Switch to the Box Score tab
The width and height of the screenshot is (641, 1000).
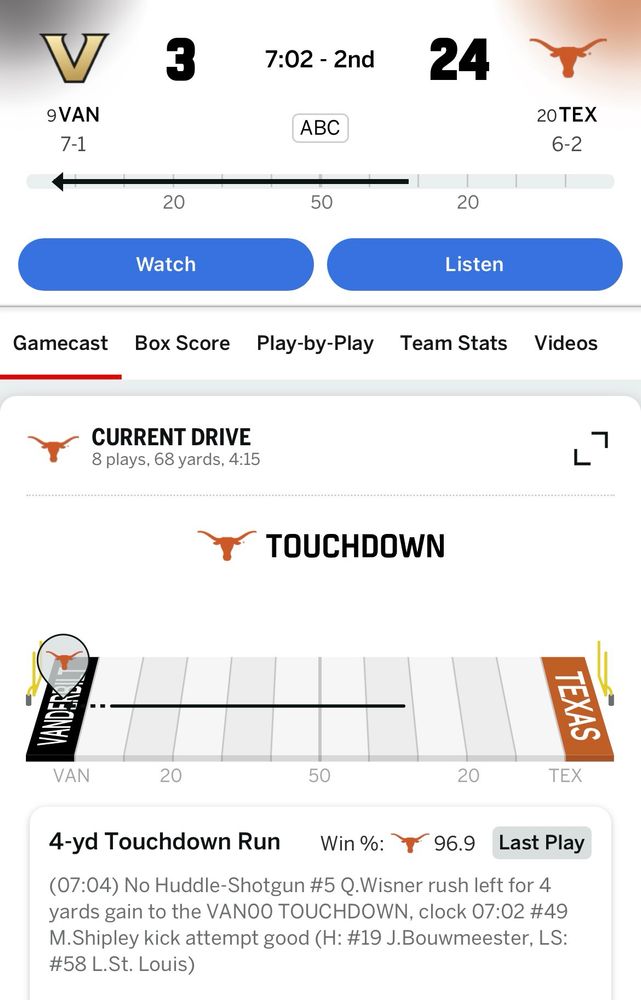click(182, 343)
